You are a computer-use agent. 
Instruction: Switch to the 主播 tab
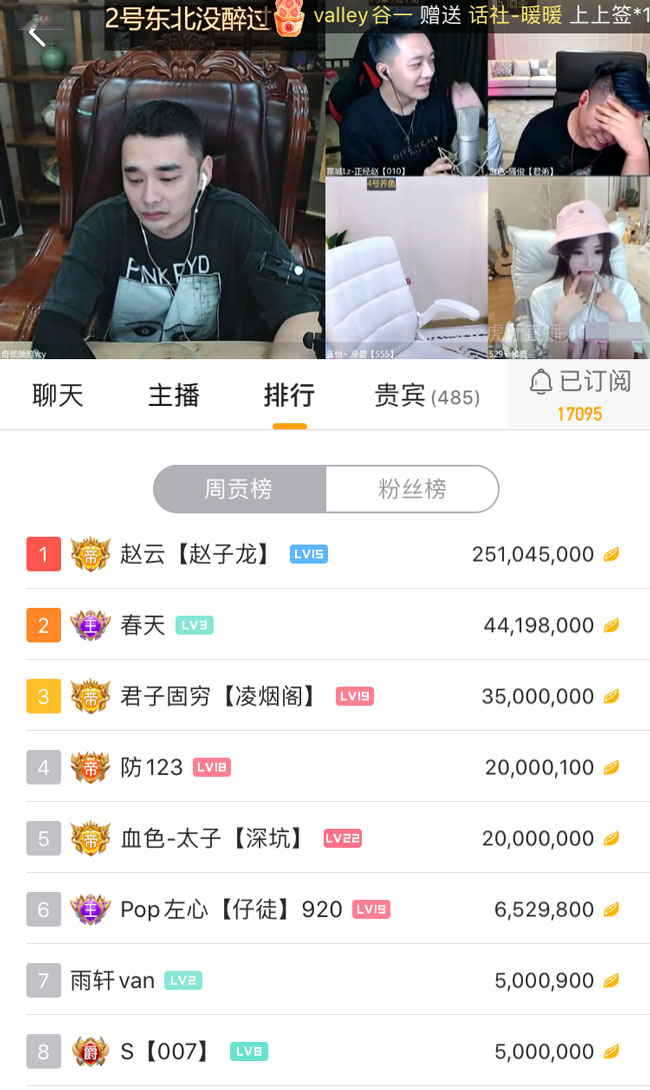coord(174,396)
